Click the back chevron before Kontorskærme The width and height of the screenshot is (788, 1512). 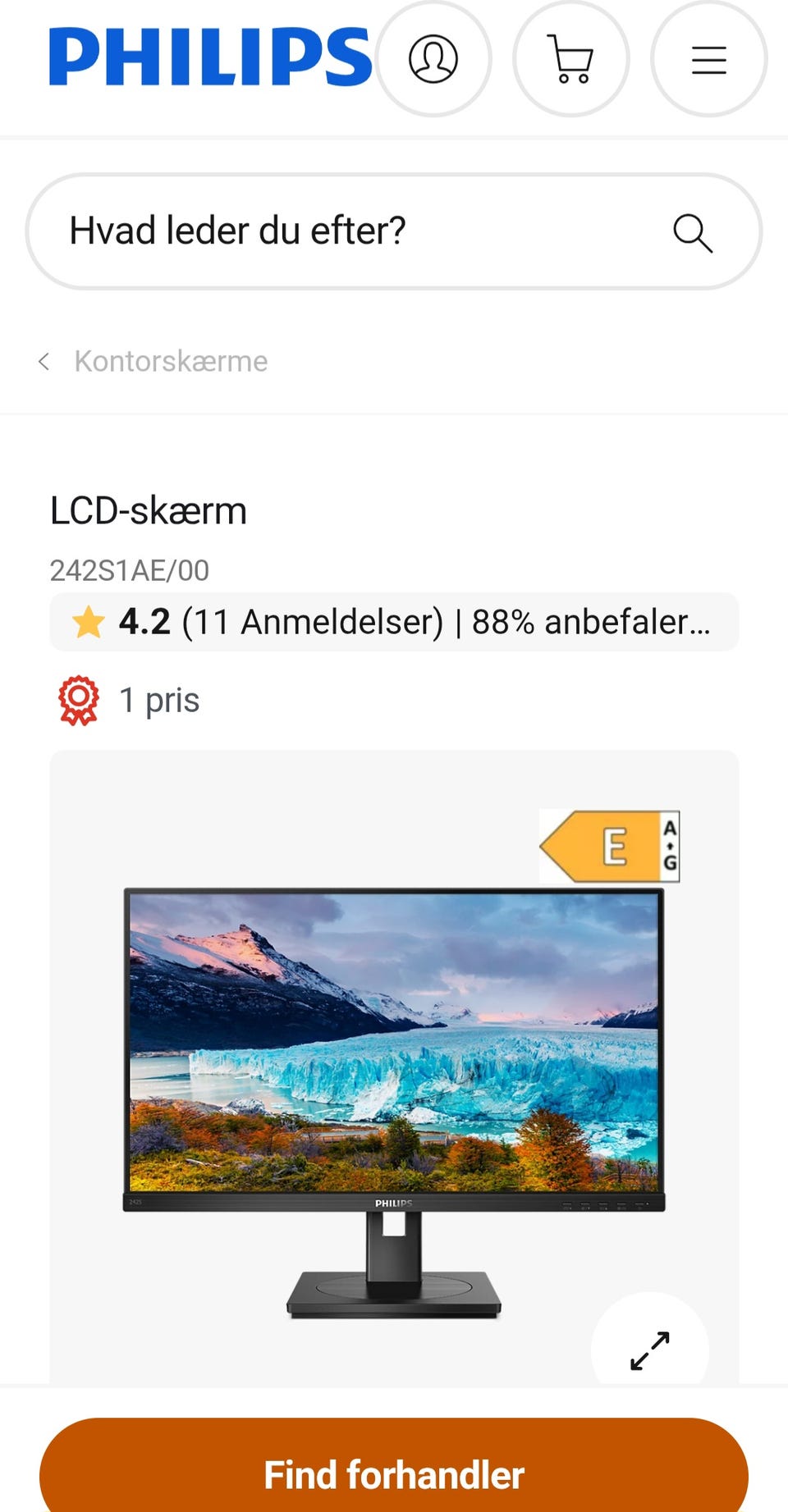pos(45,361)
